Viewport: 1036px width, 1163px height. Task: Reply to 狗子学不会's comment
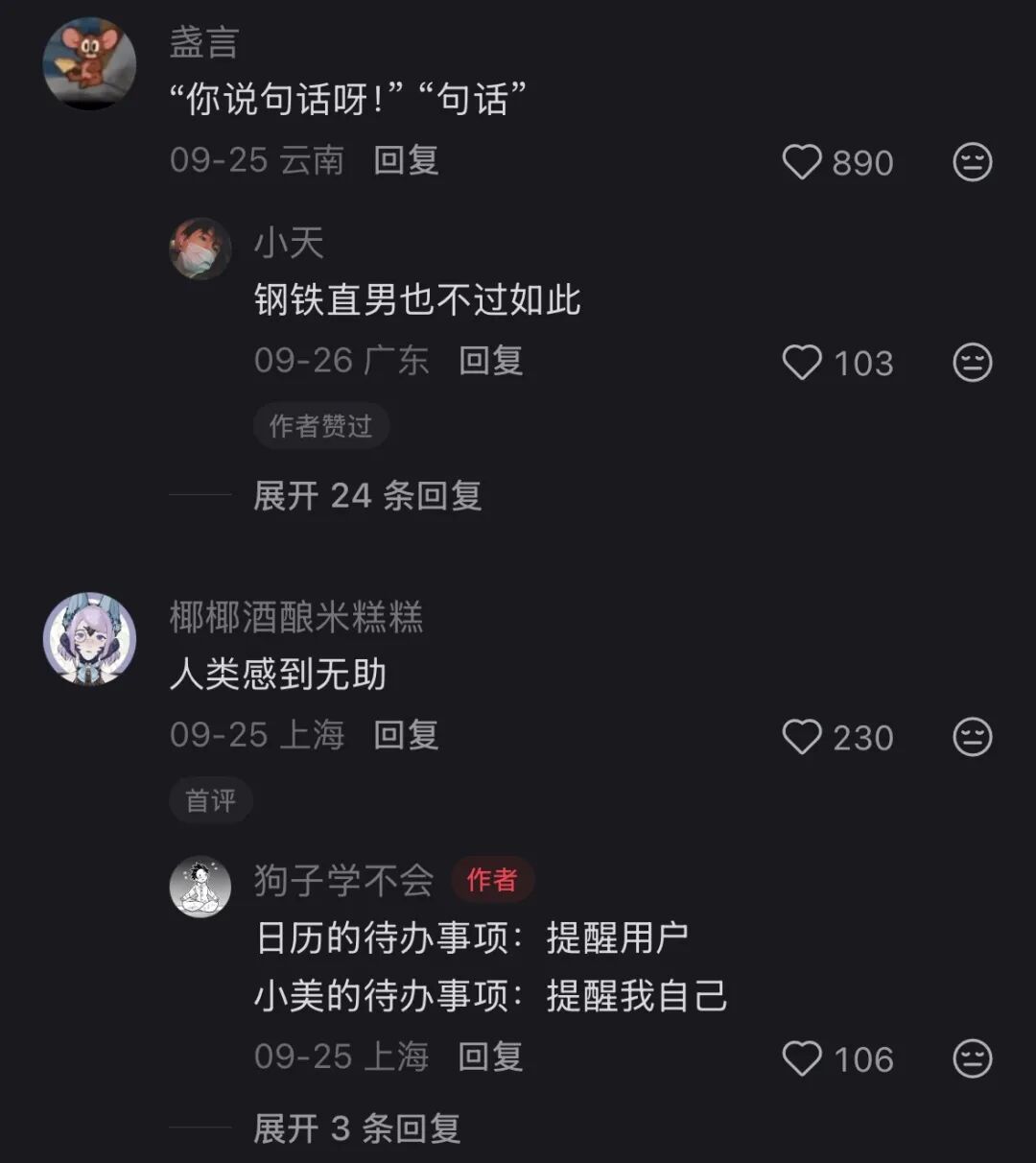pos(490,1056)
